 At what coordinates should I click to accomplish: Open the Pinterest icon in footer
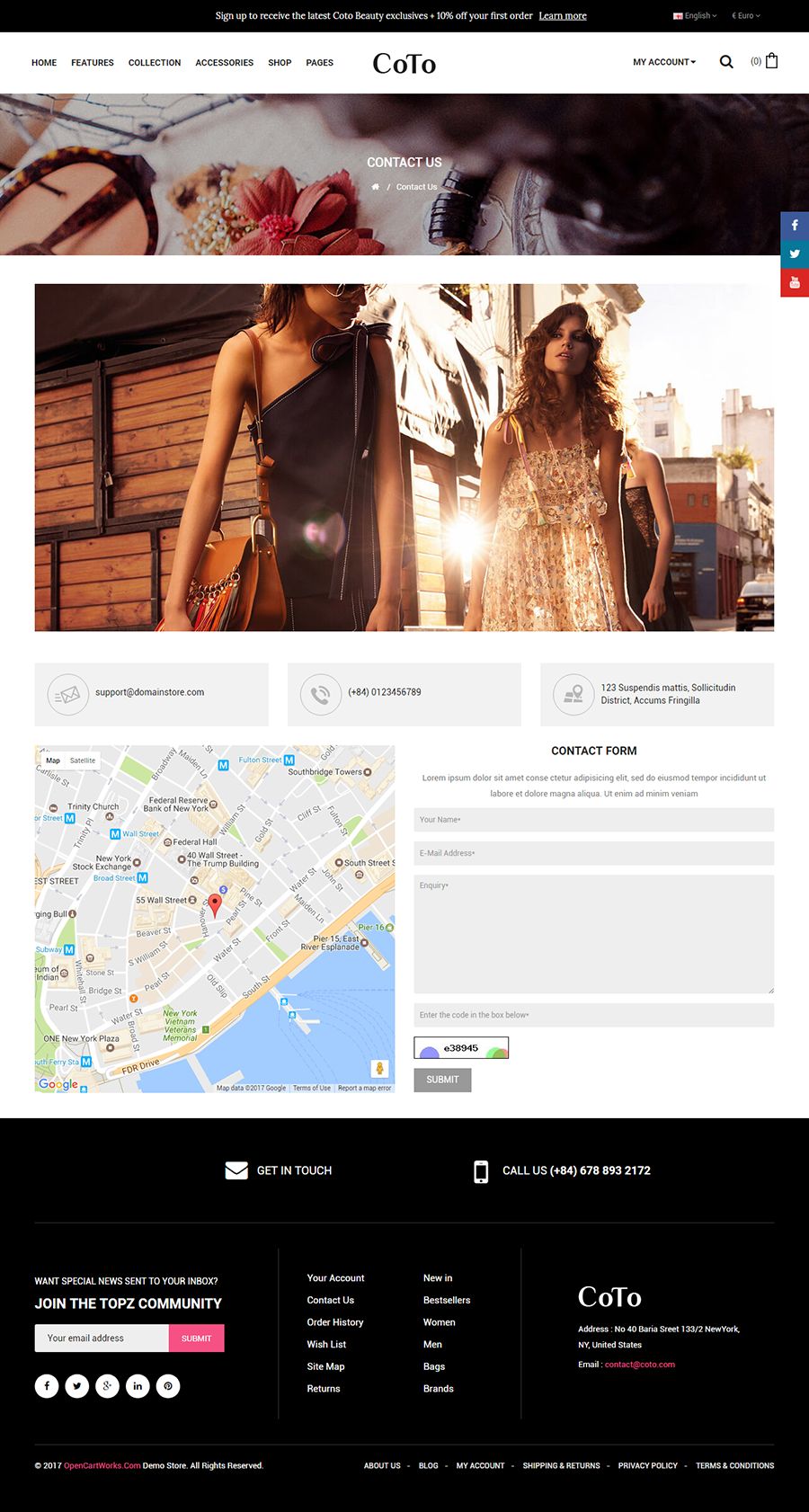pyautogui.click(x=168, y=1386)
